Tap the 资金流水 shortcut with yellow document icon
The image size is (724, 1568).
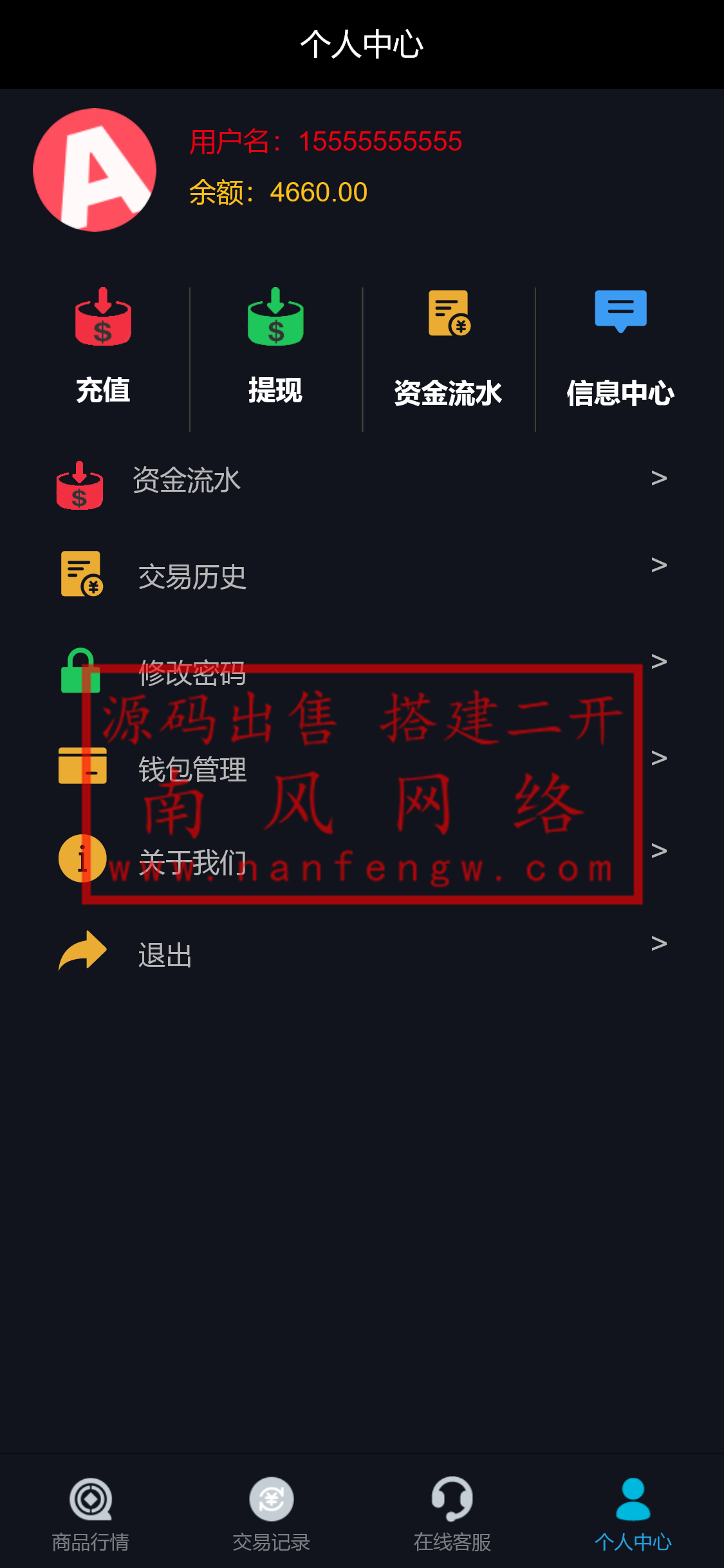click(448, 349)
